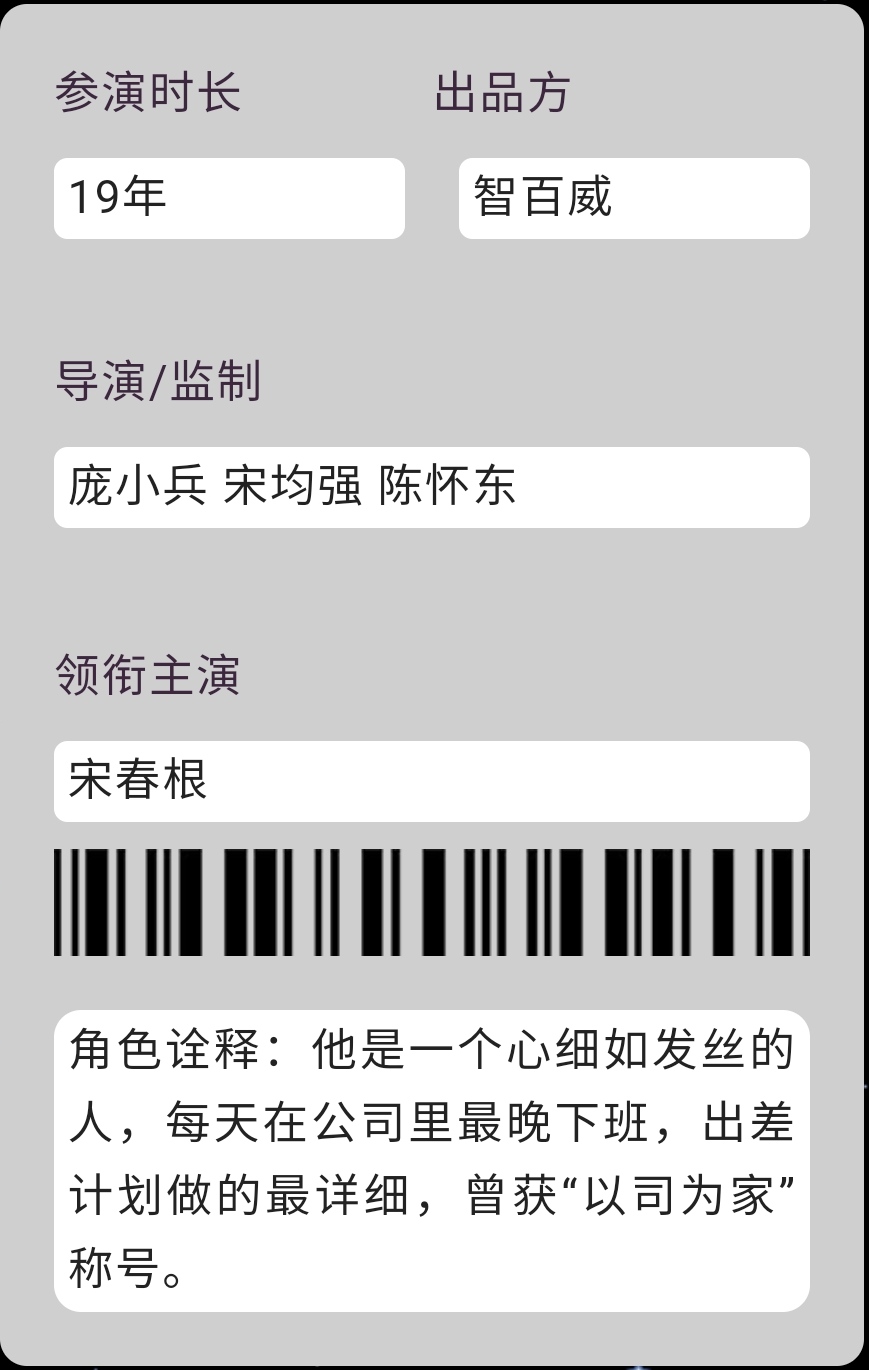
Task: Select the 导演/监制 field
Action: (x=431, y=487)
